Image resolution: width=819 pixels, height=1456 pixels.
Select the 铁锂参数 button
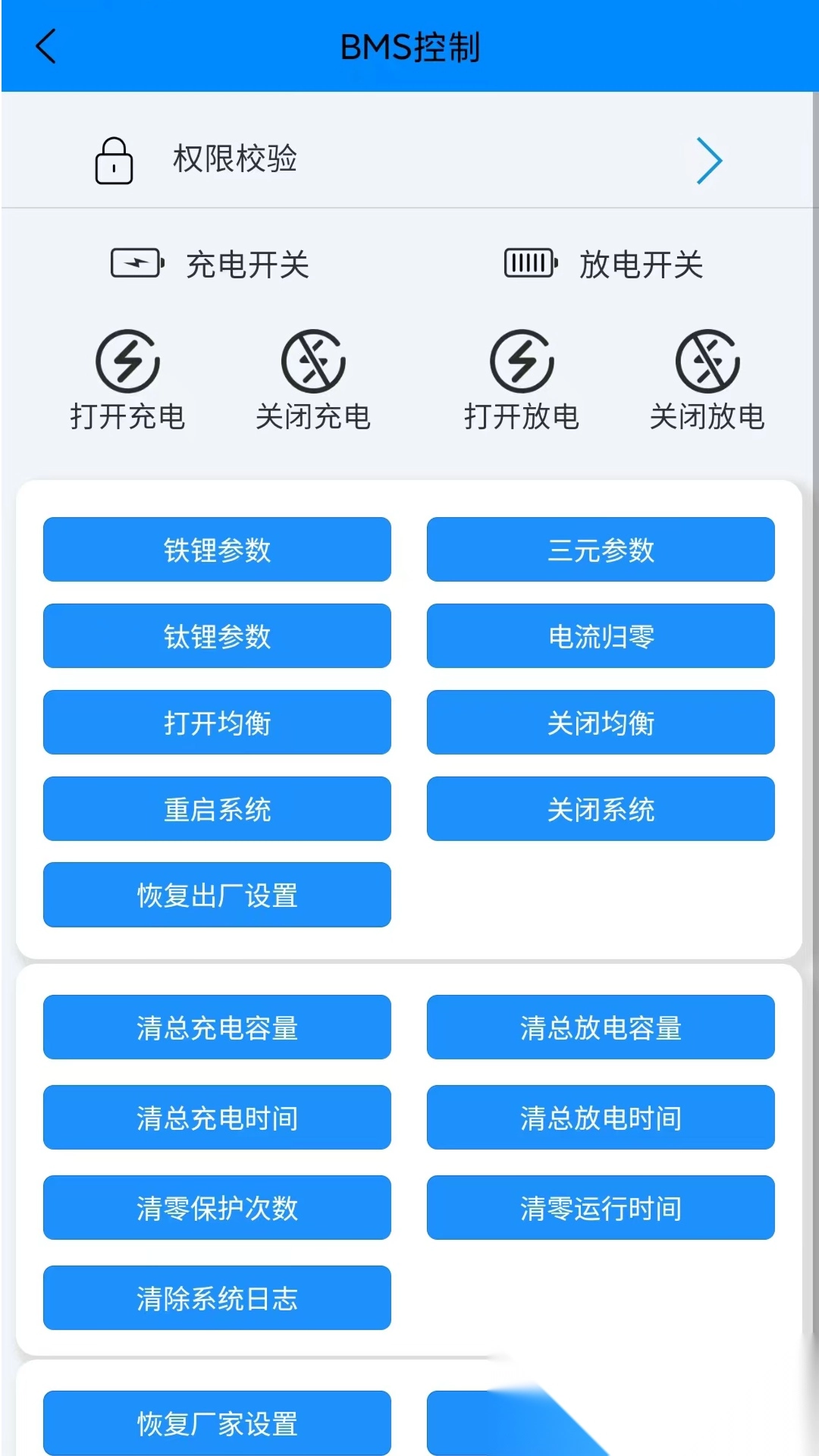tap(217, 550)
